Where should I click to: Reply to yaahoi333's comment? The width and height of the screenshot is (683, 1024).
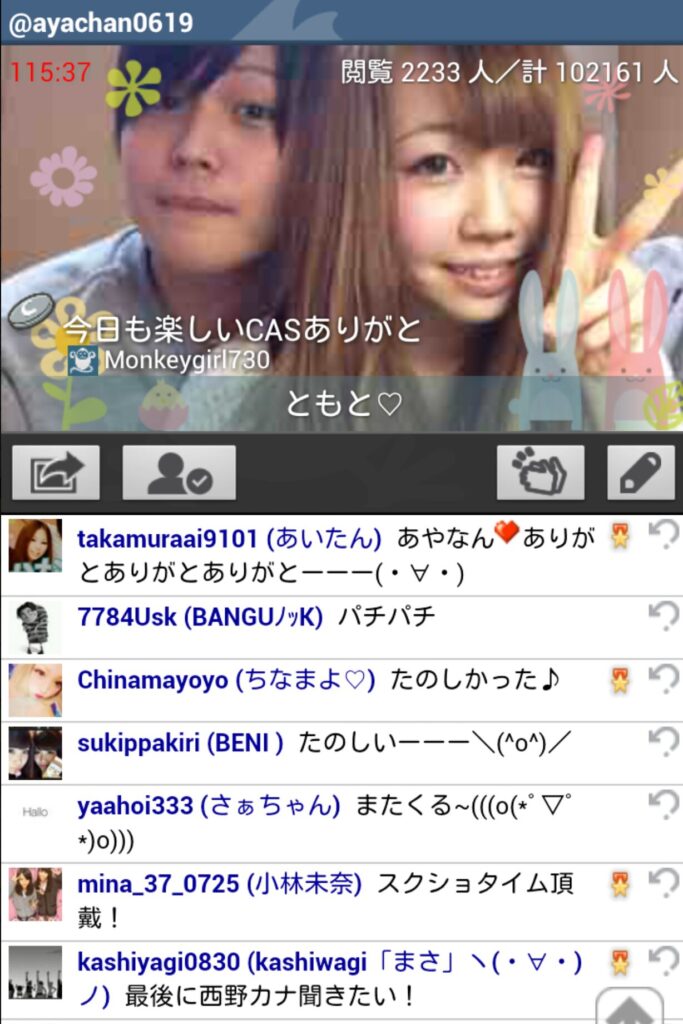point(663,805)
